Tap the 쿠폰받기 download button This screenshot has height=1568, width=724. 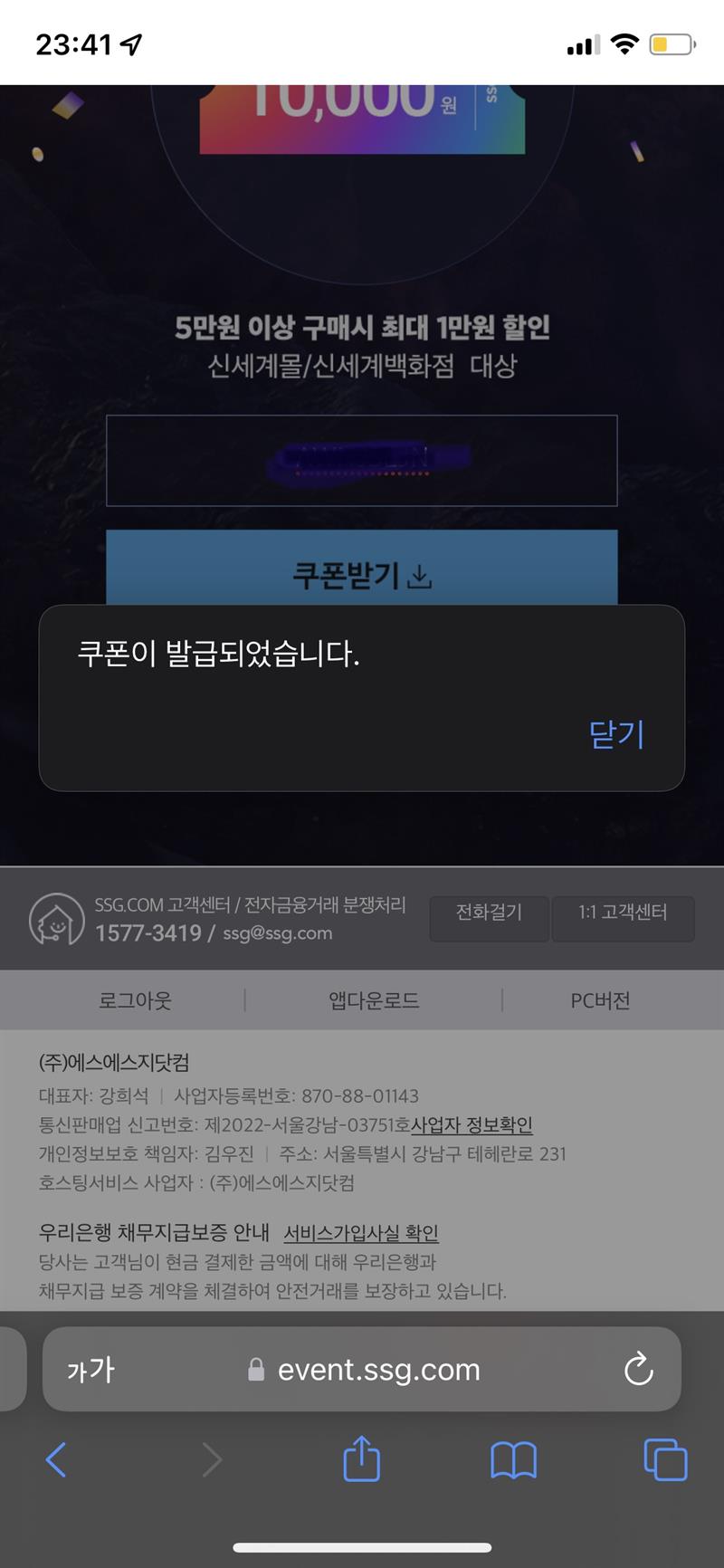[362, 568]
